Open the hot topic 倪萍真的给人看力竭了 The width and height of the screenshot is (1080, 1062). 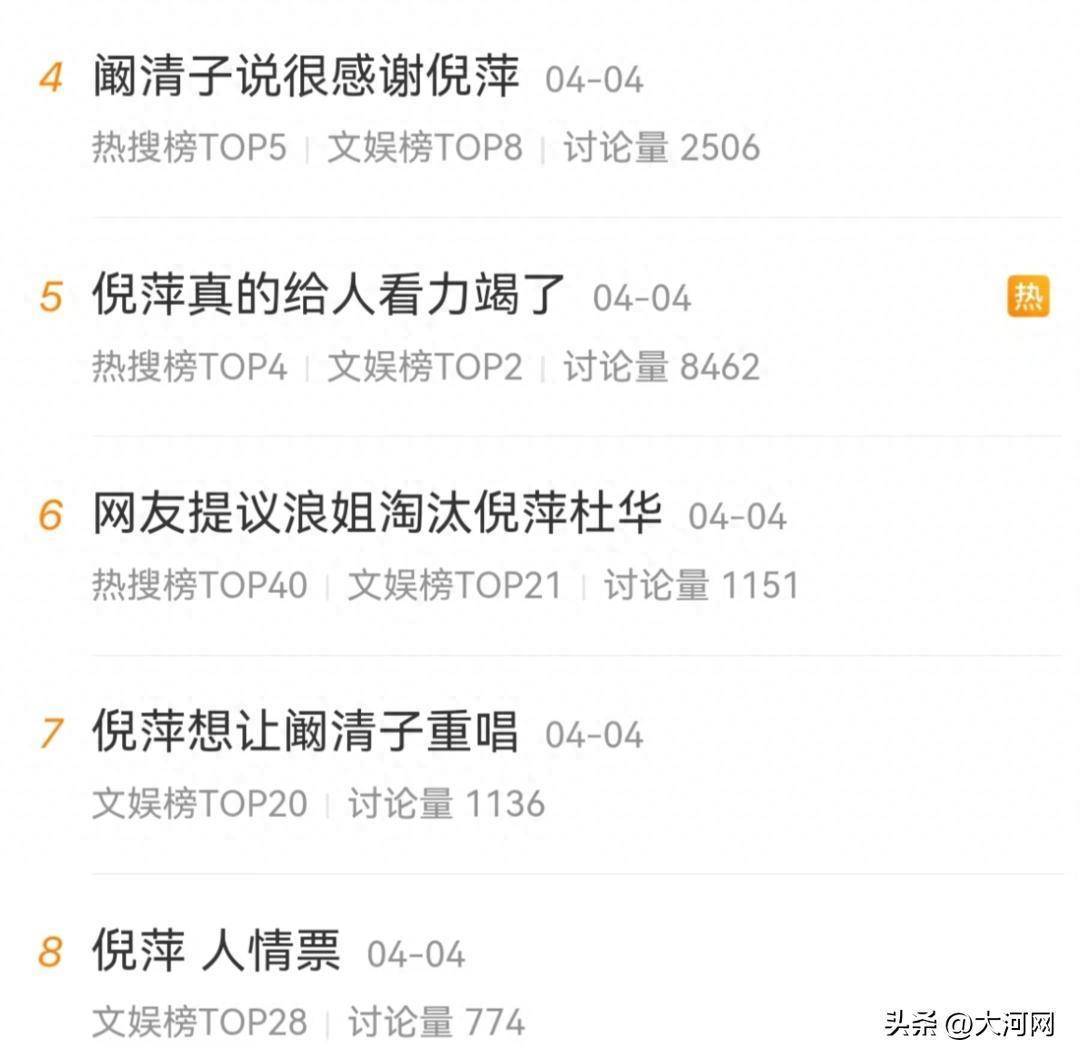329,296
